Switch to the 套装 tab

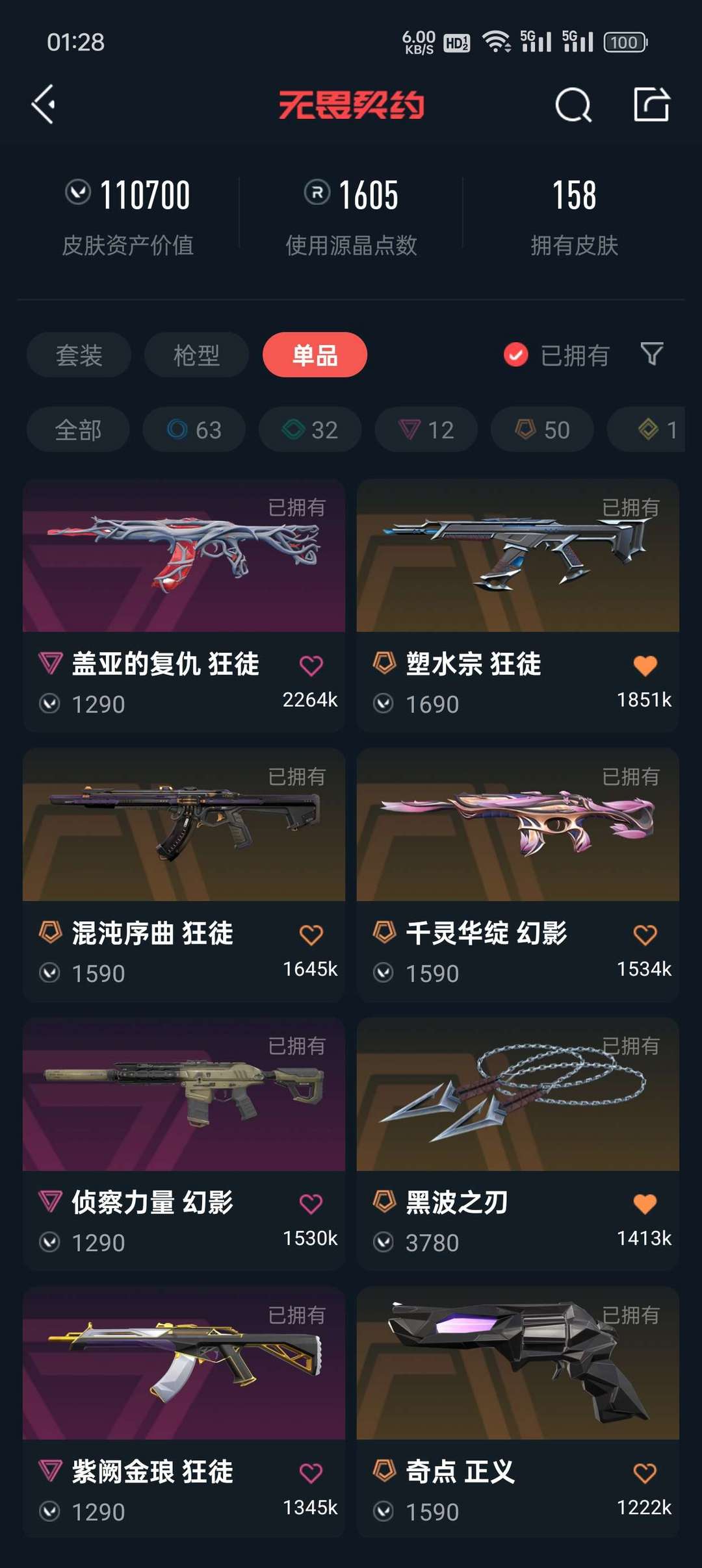[x=79, y=355]
